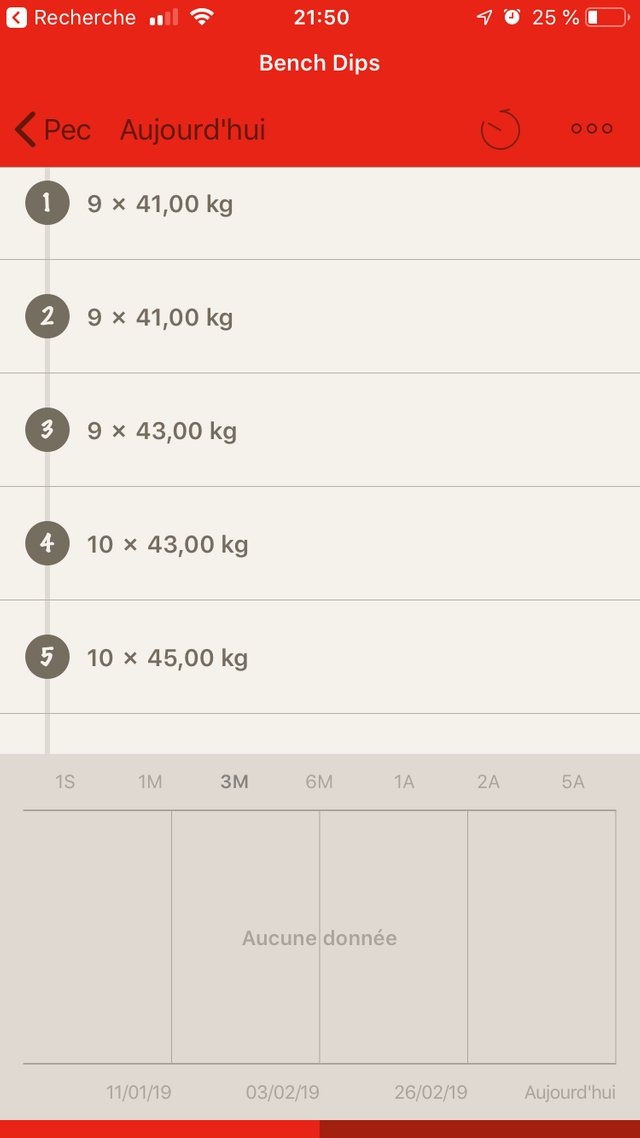Go back to Pec
The width and height of the screenshot is (640, 1138).
pos(53,130)
